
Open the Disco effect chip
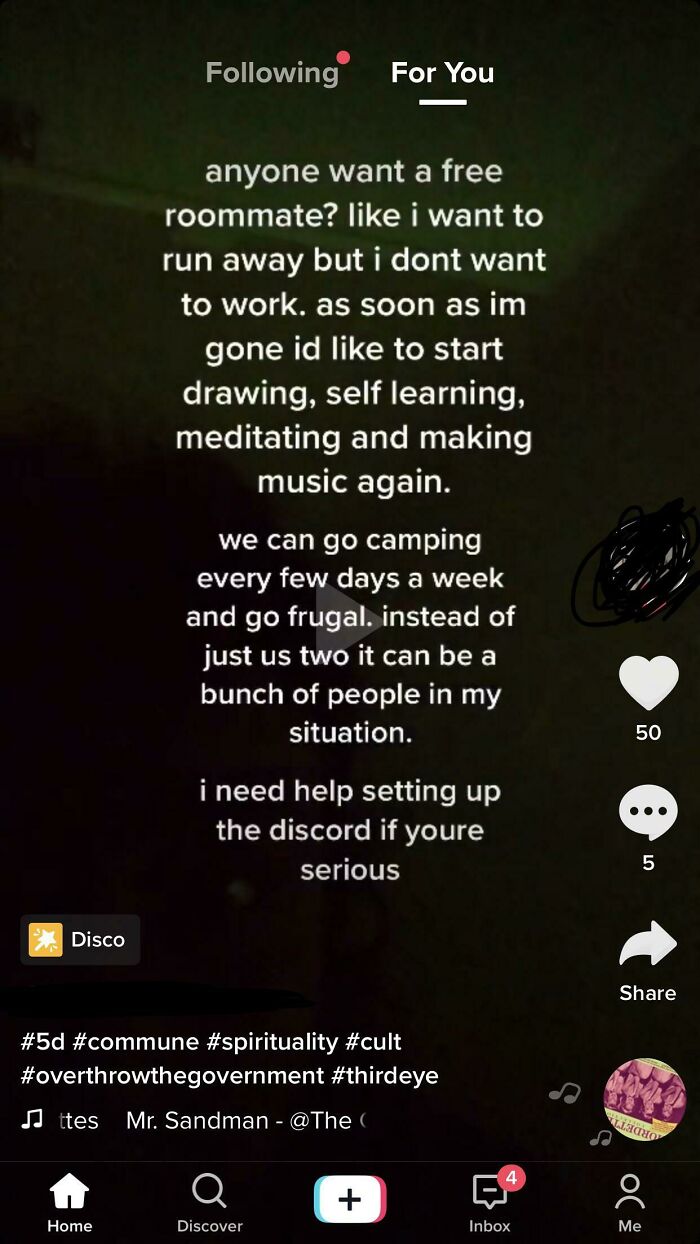click(x=80, y=940)
